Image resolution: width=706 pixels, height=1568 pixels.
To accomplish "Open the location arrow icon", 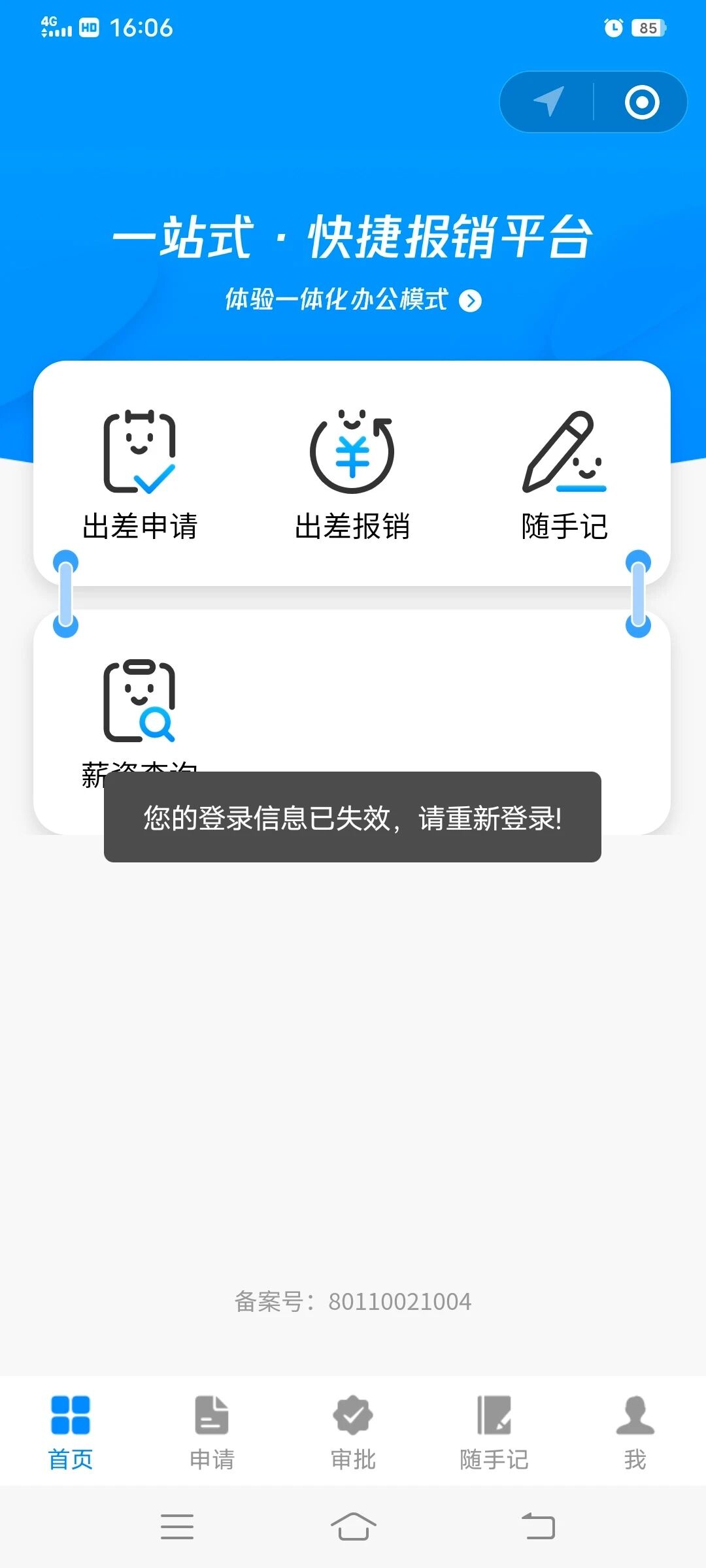I will (x=548, y=102).
